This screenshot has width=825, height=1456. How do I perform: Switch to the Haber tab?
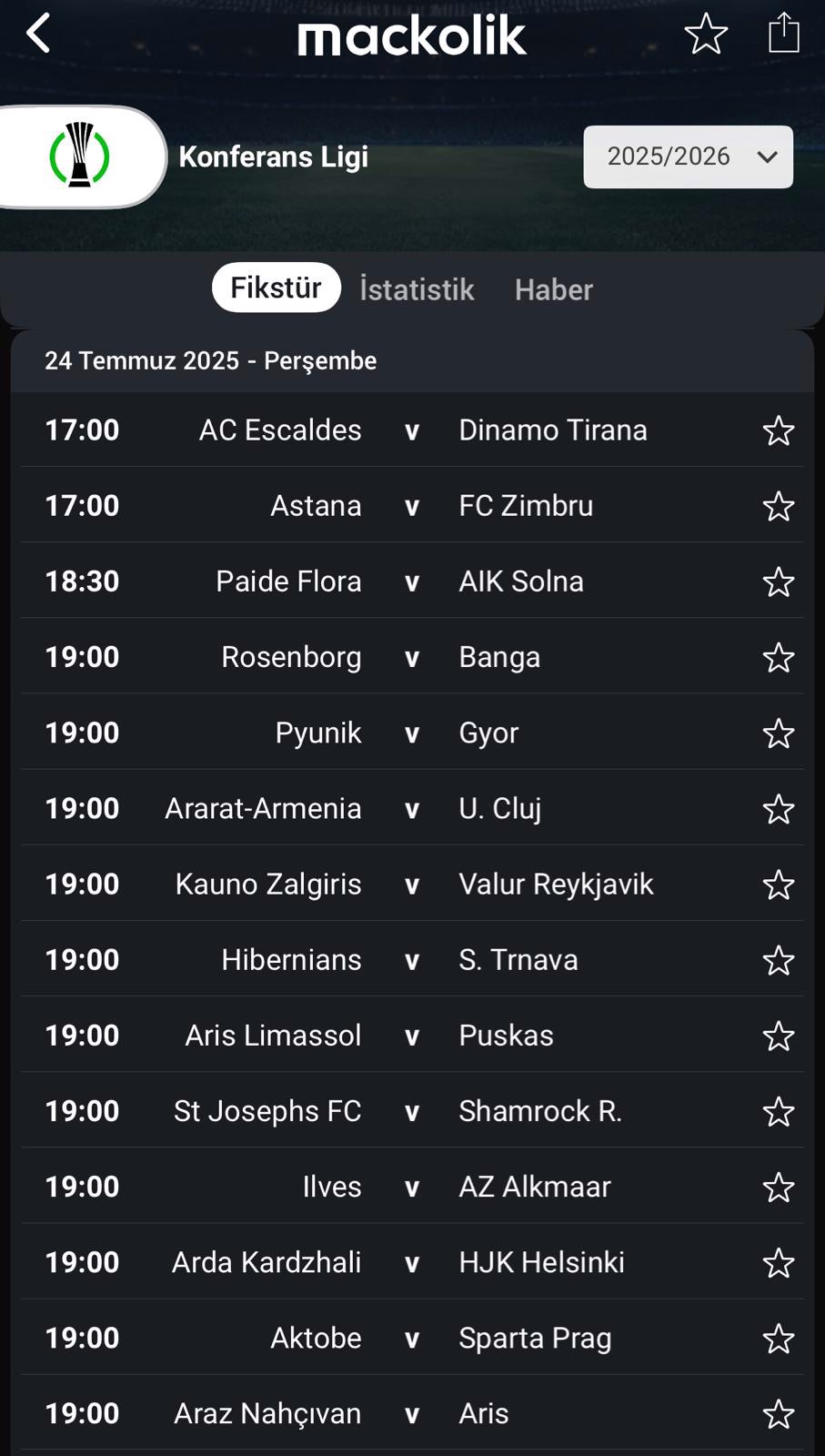[553, 289]
